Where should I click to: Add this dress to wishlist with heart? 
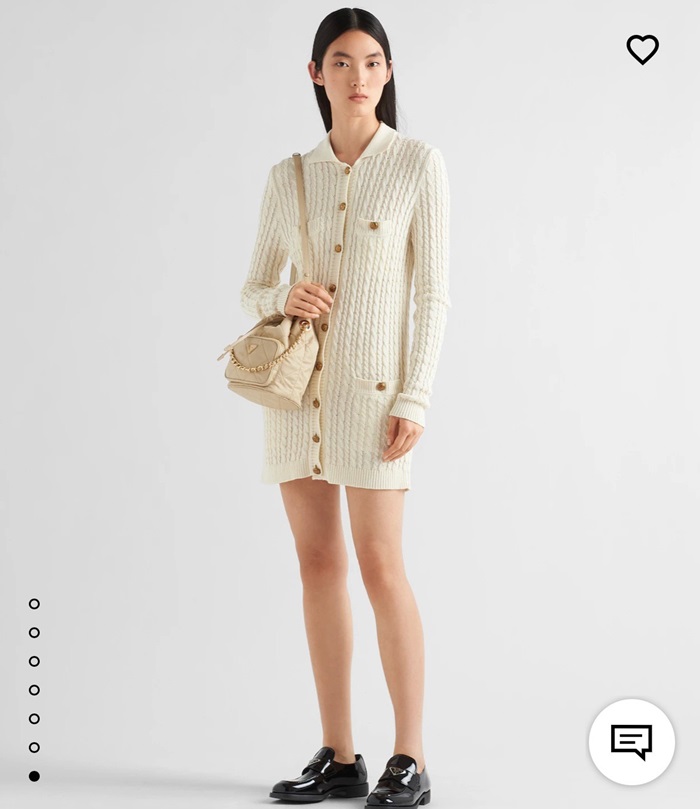[642, 49]
